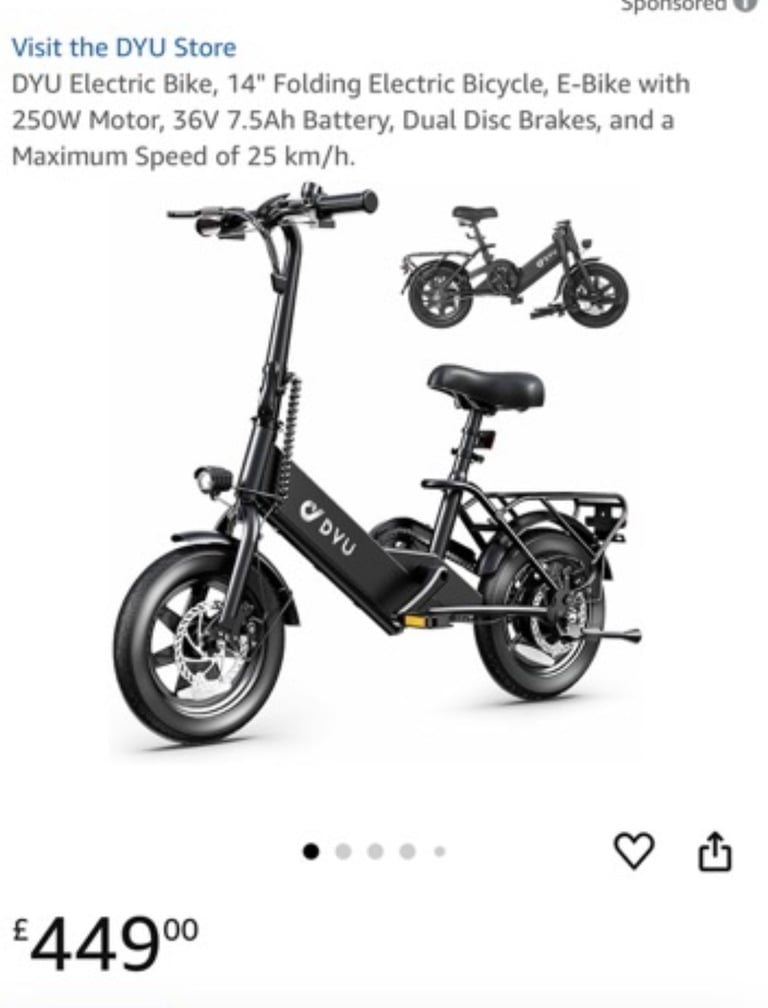Visit the DYU Store link
Screen dimensions: 768x1008
pyautogui.click(x=123, y=48)
